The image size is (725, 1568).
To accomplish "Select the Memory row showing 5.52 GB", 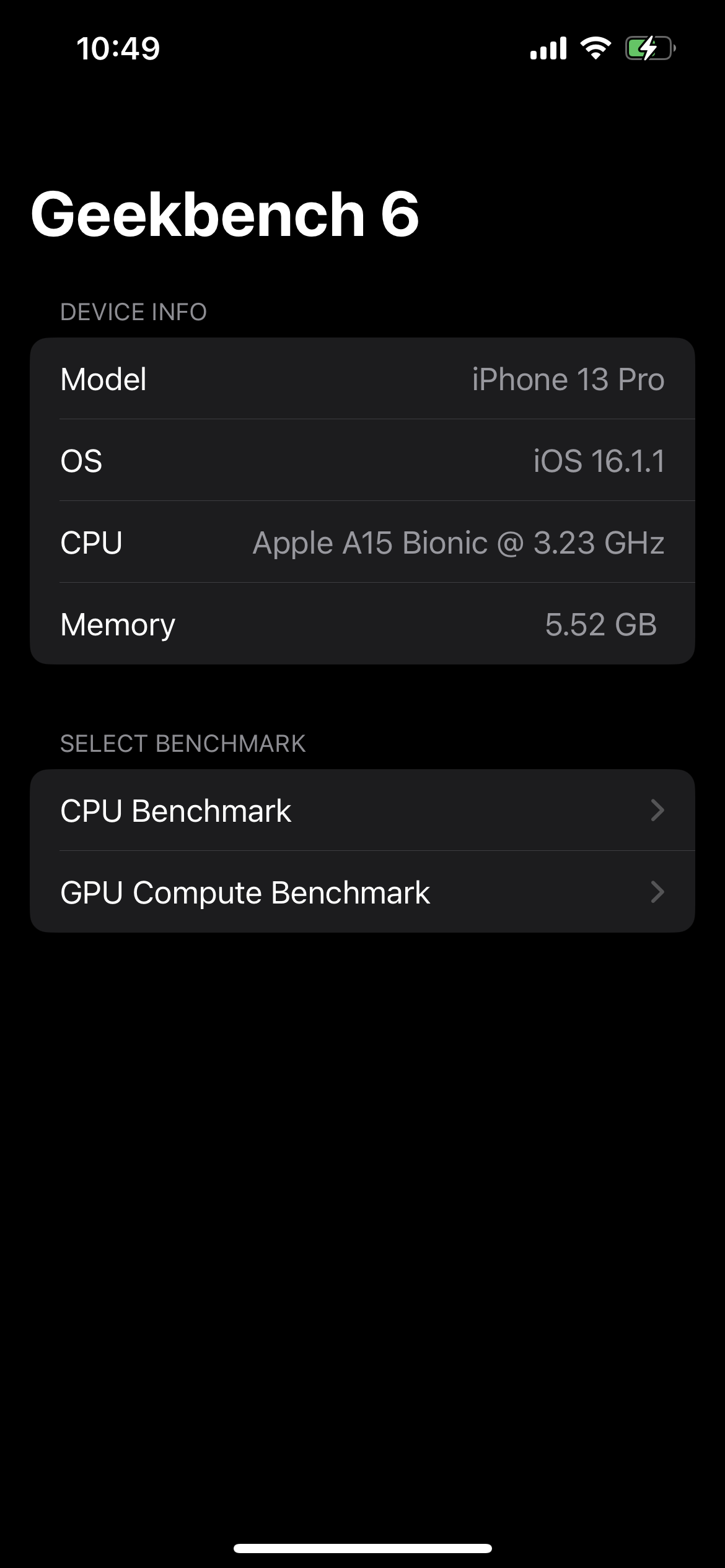I will point(362,625).
